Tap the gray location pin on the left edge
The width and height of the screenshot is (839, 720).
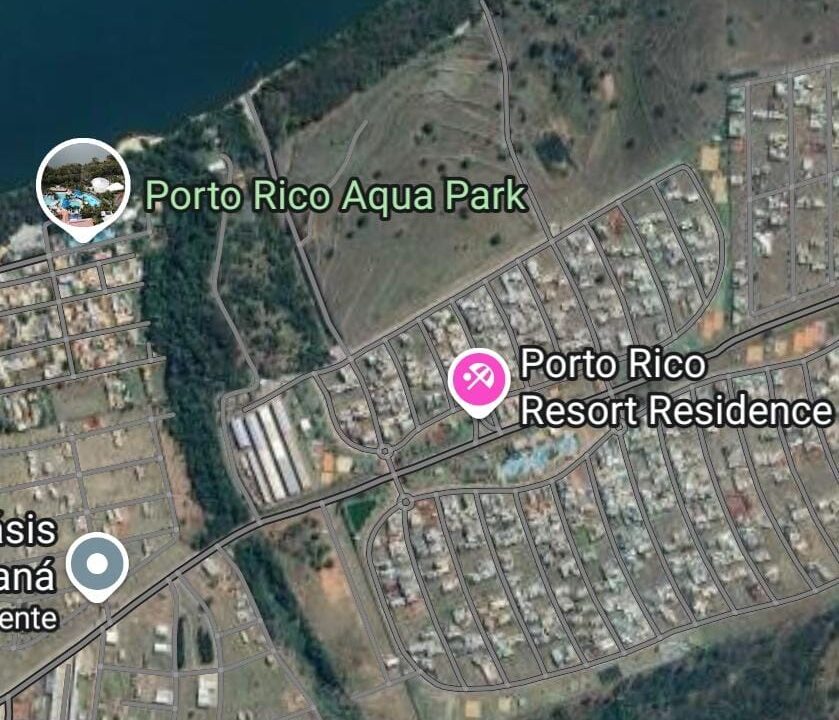pos(97,565)
